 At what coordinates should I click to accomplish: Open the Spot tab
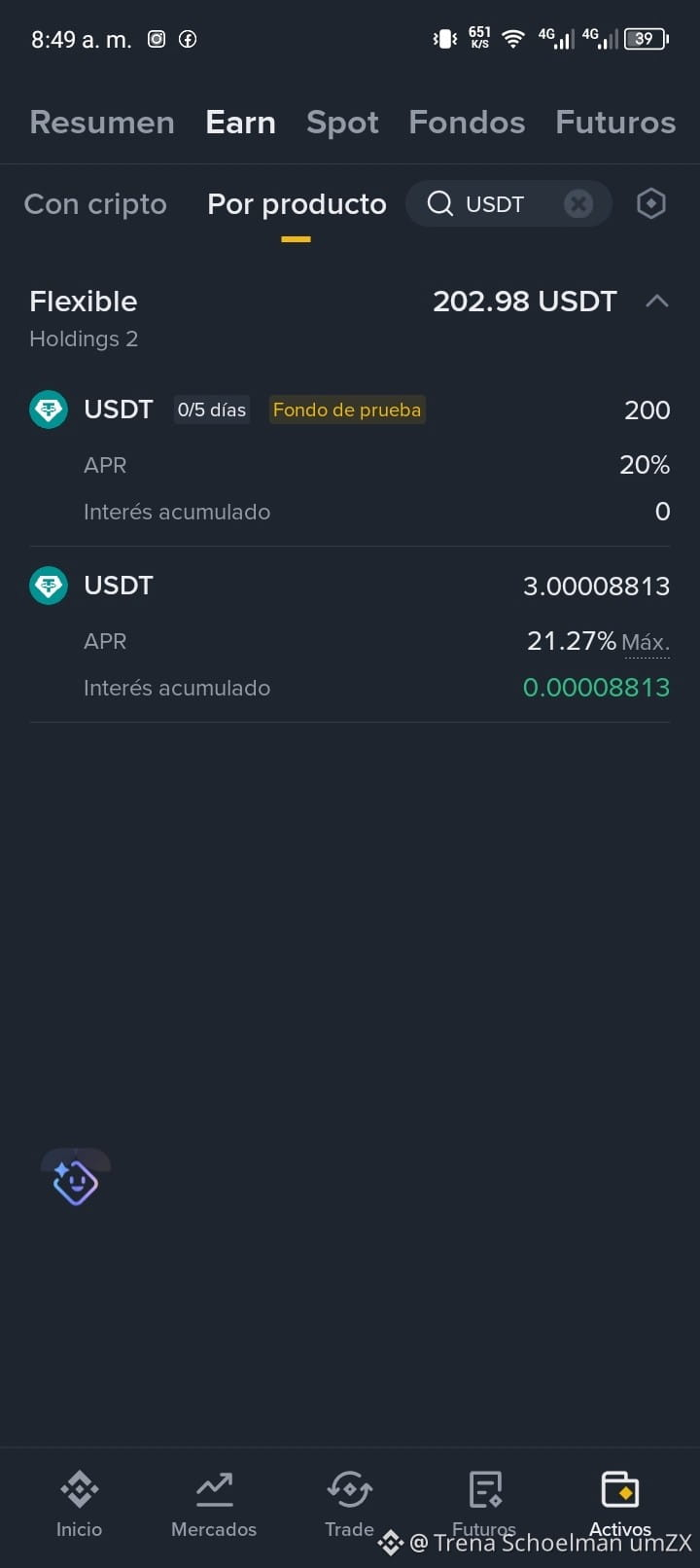tap(342, 123)
